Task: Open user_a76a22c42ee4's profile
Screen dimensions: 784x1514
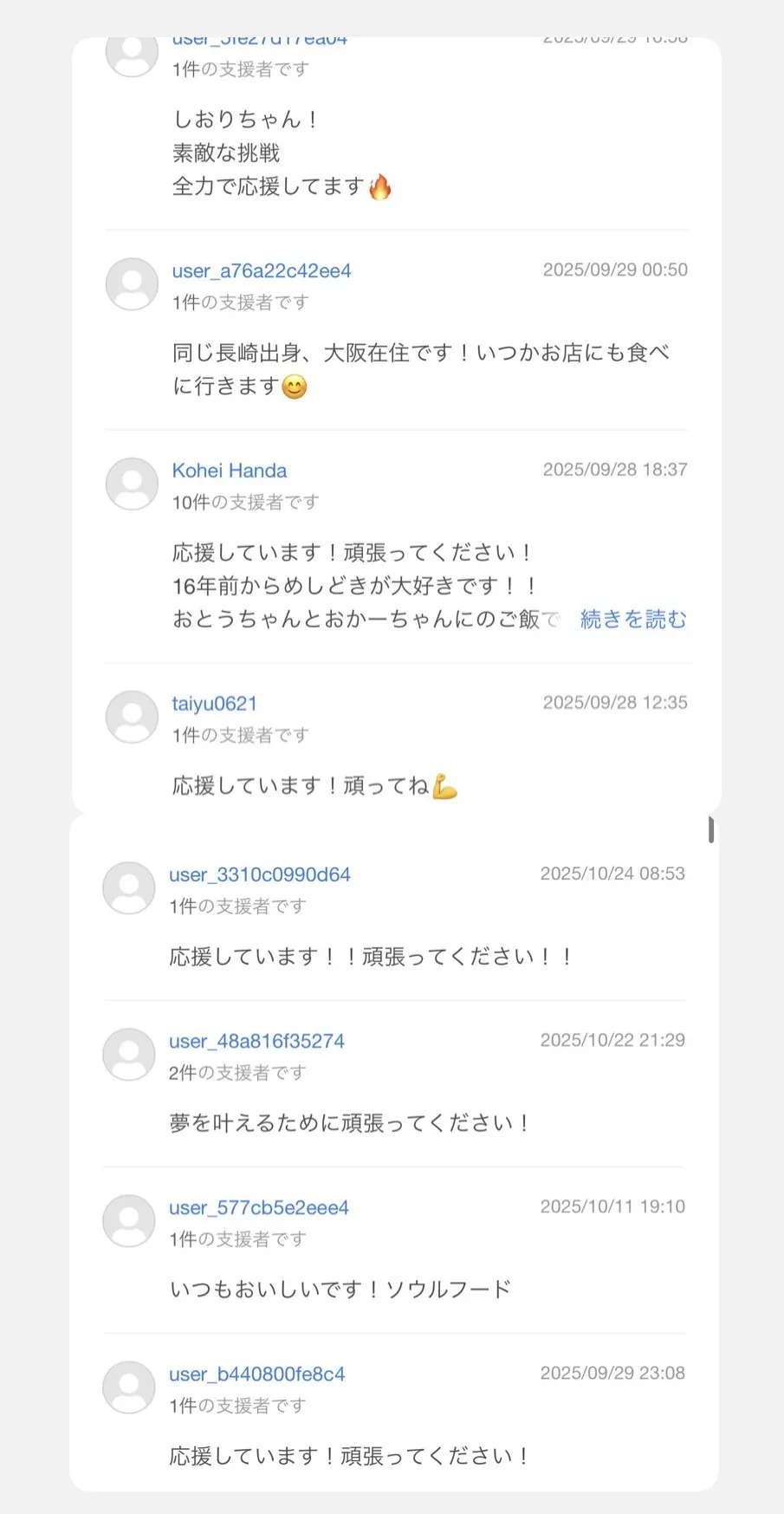Action: pos(262,271)
